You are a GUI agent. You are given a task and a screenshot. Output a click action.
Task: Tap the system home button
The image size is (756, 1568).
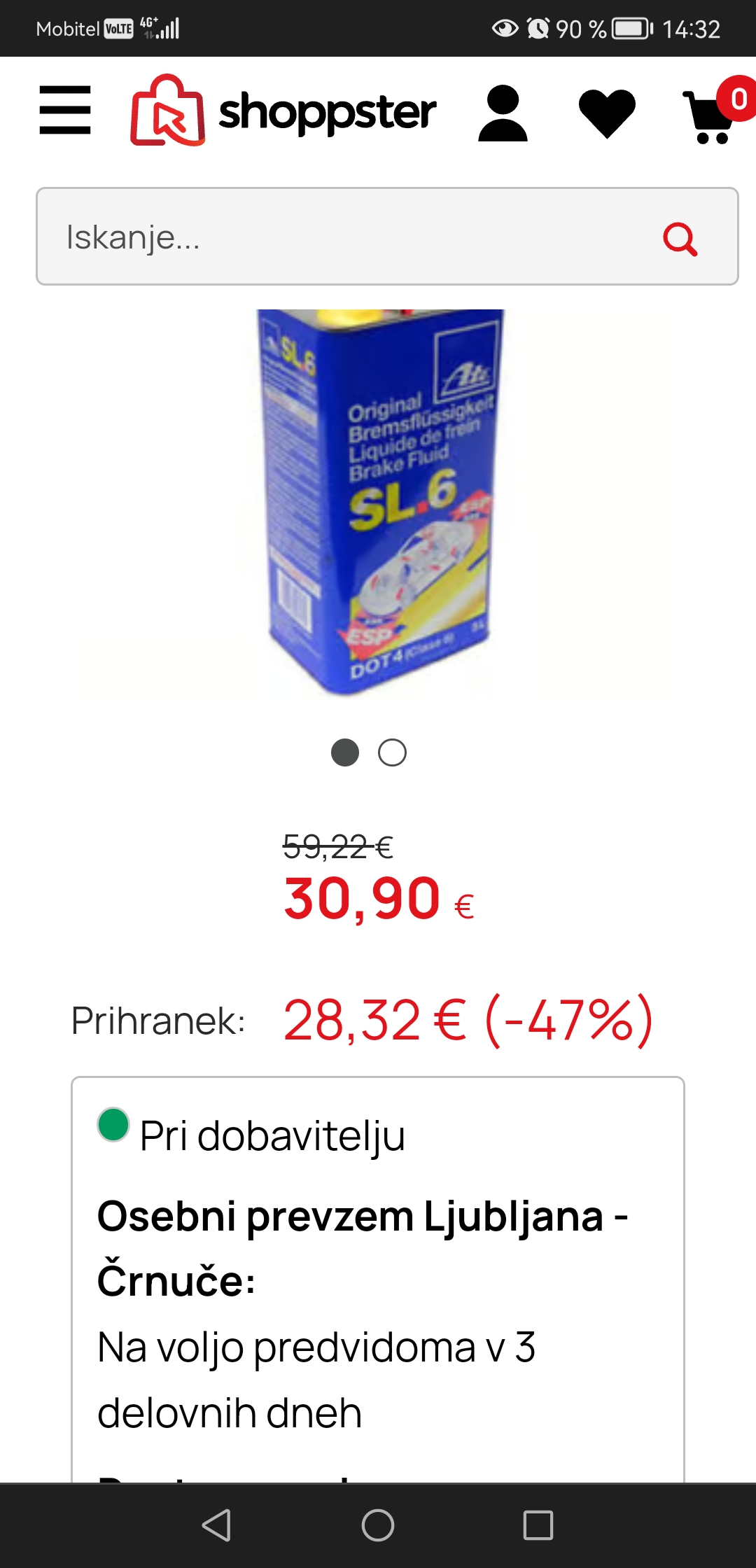pyautogui.click(x=378, y=1525)
